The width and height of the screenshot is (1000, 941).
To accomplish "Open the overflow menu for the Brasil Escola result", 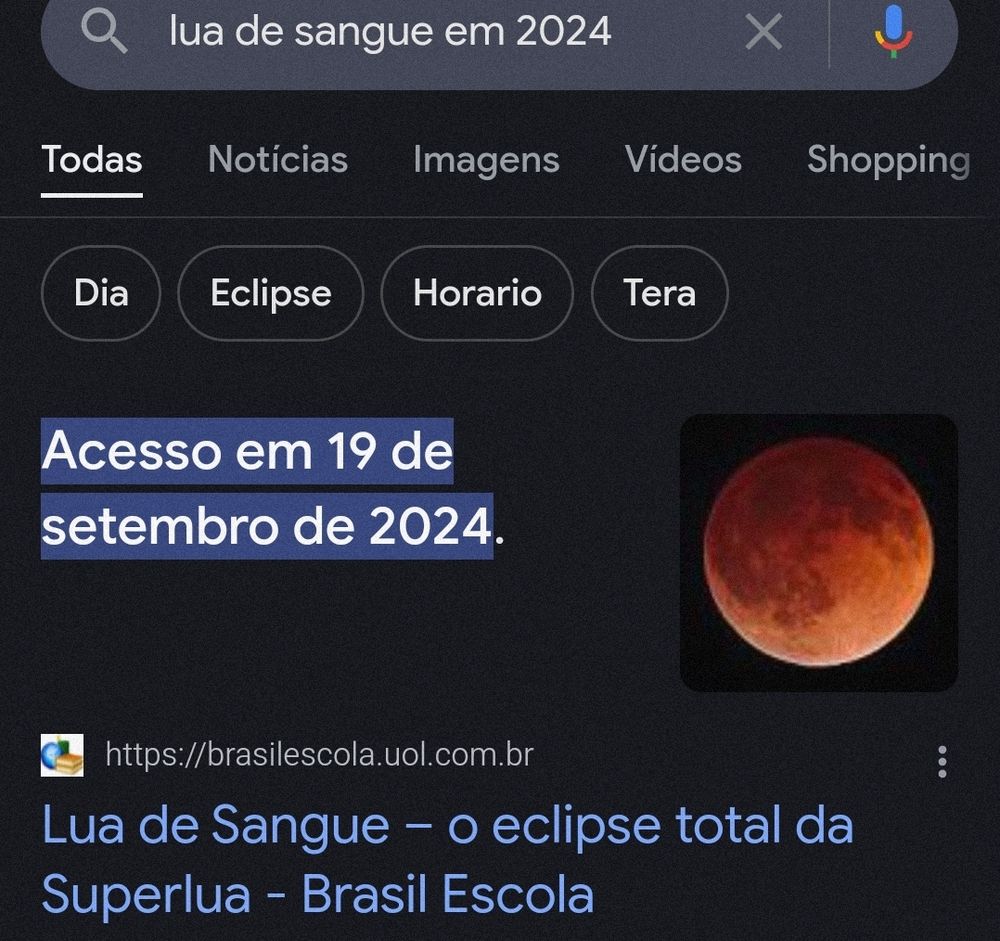I will click(x=941, y=761).
